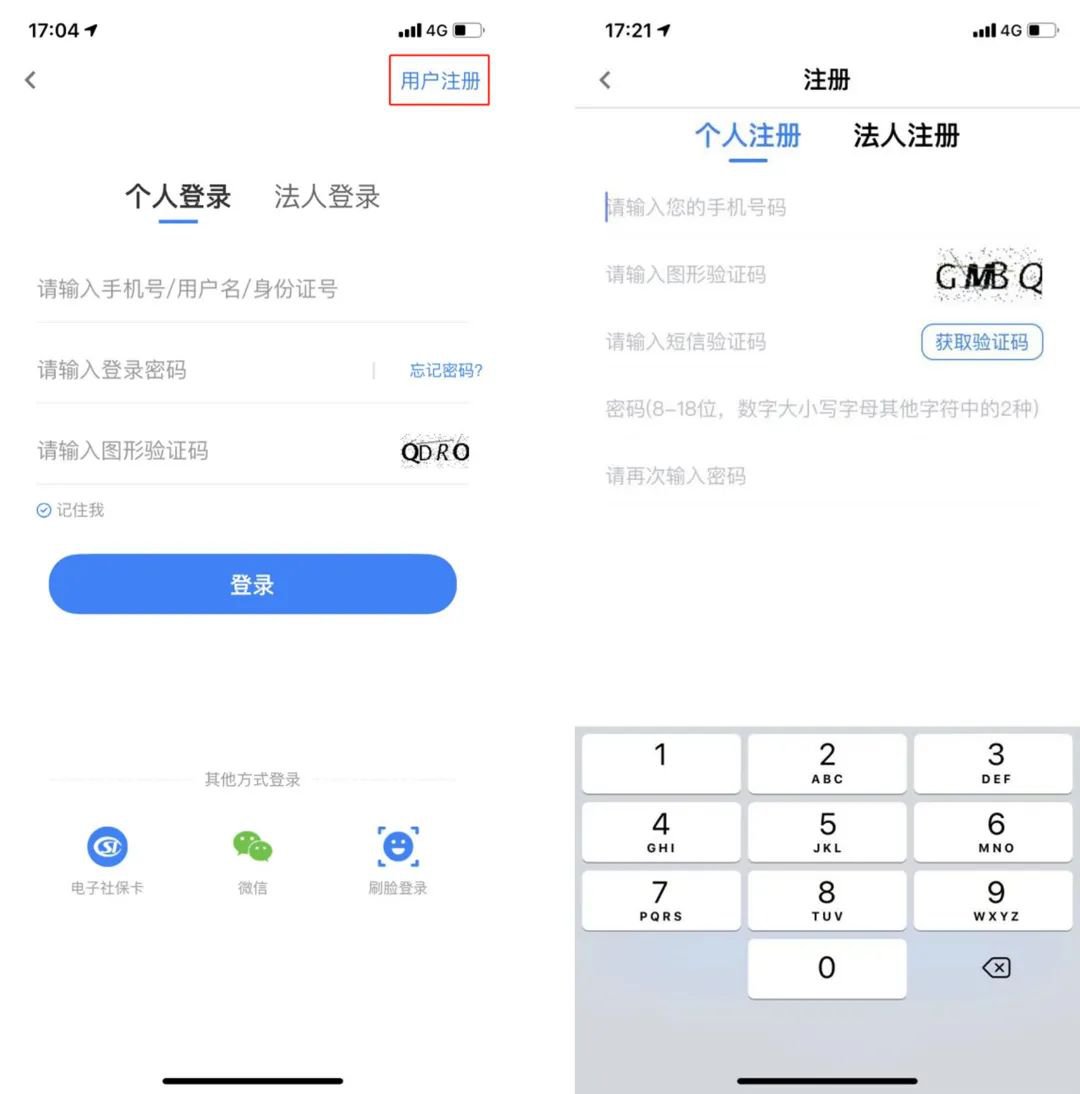Image resolution: width=1080 pixels, height=1094 pixels.
Task: Switch to 法人注册 tab
Action: pos(906,136)
